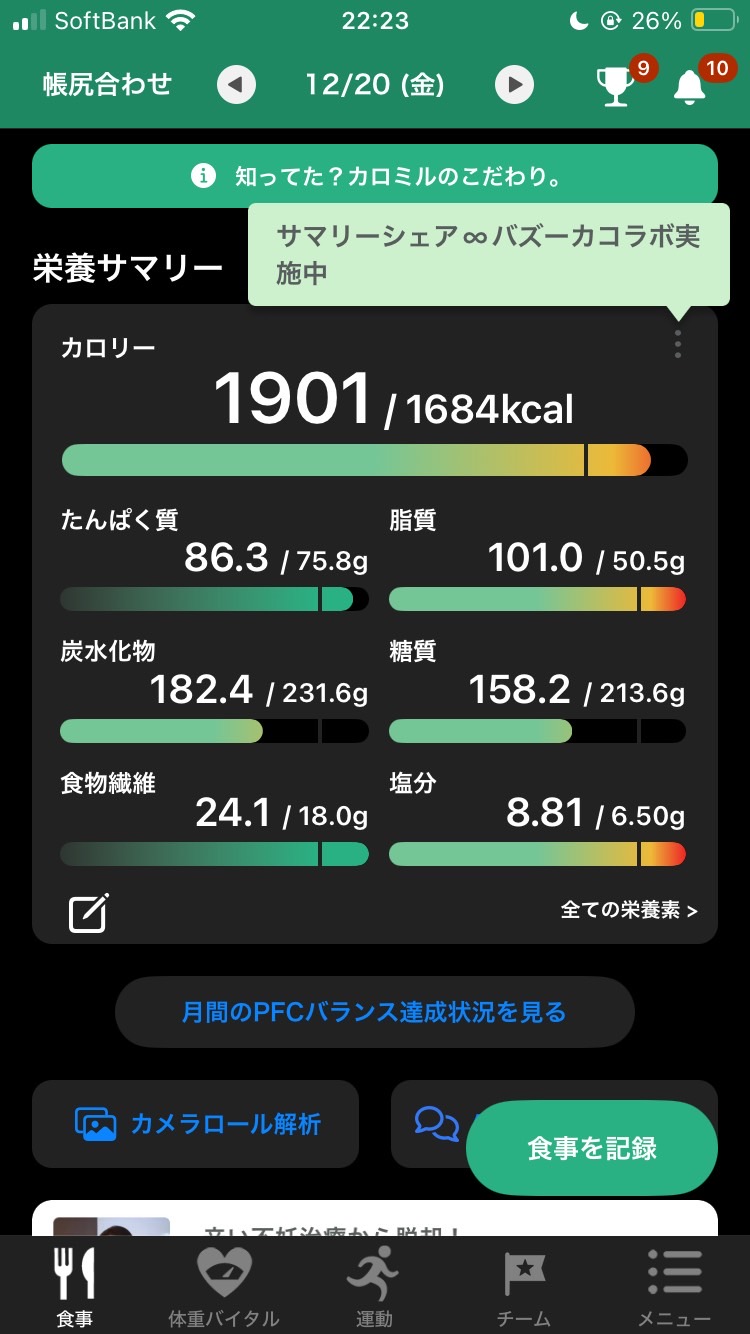This screenshot has width=750, height=1334.
Task: View 全ての栄養素 details
Action: pos(629,910)
